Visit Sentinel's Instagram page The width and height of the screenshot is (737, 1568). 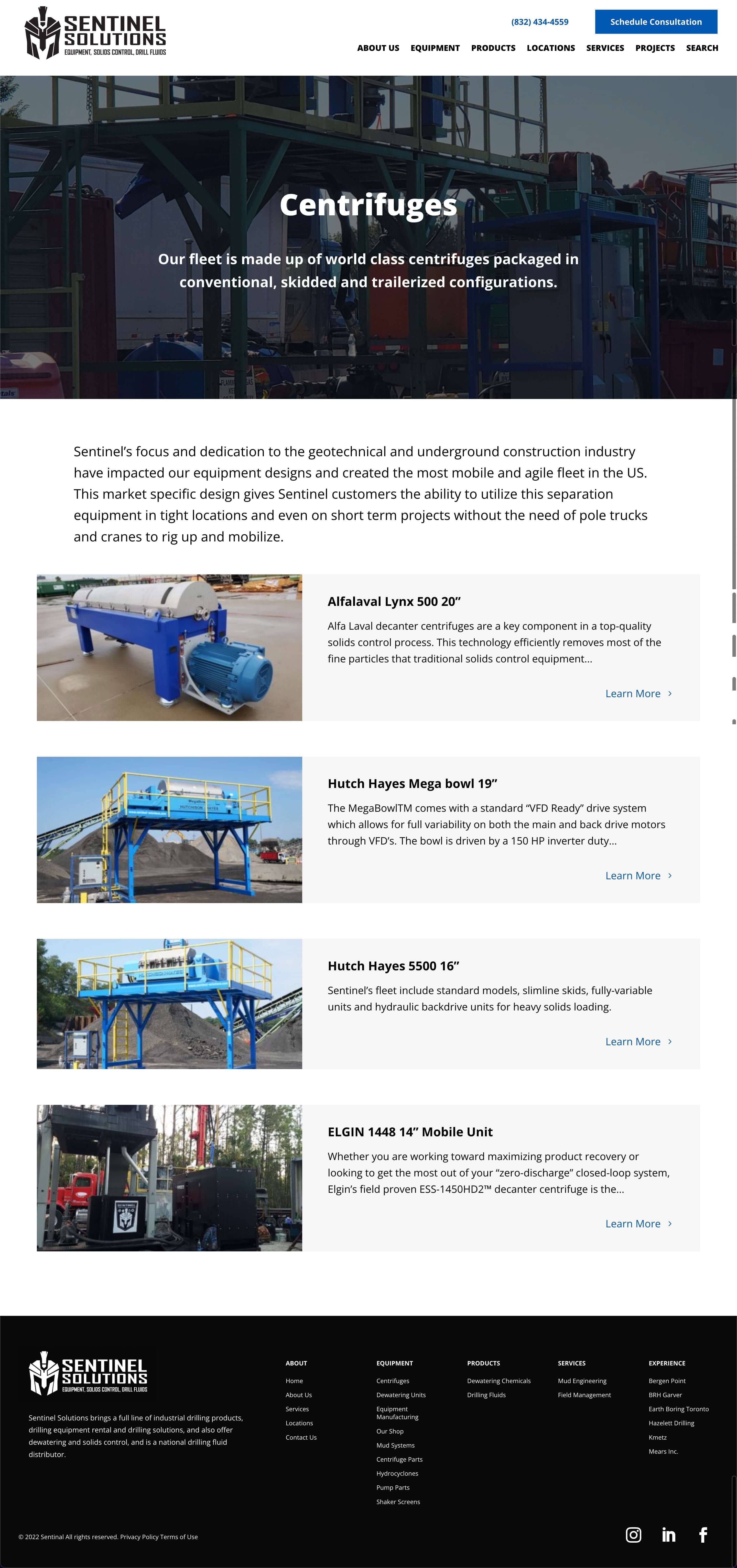(x=633, y=1534)
